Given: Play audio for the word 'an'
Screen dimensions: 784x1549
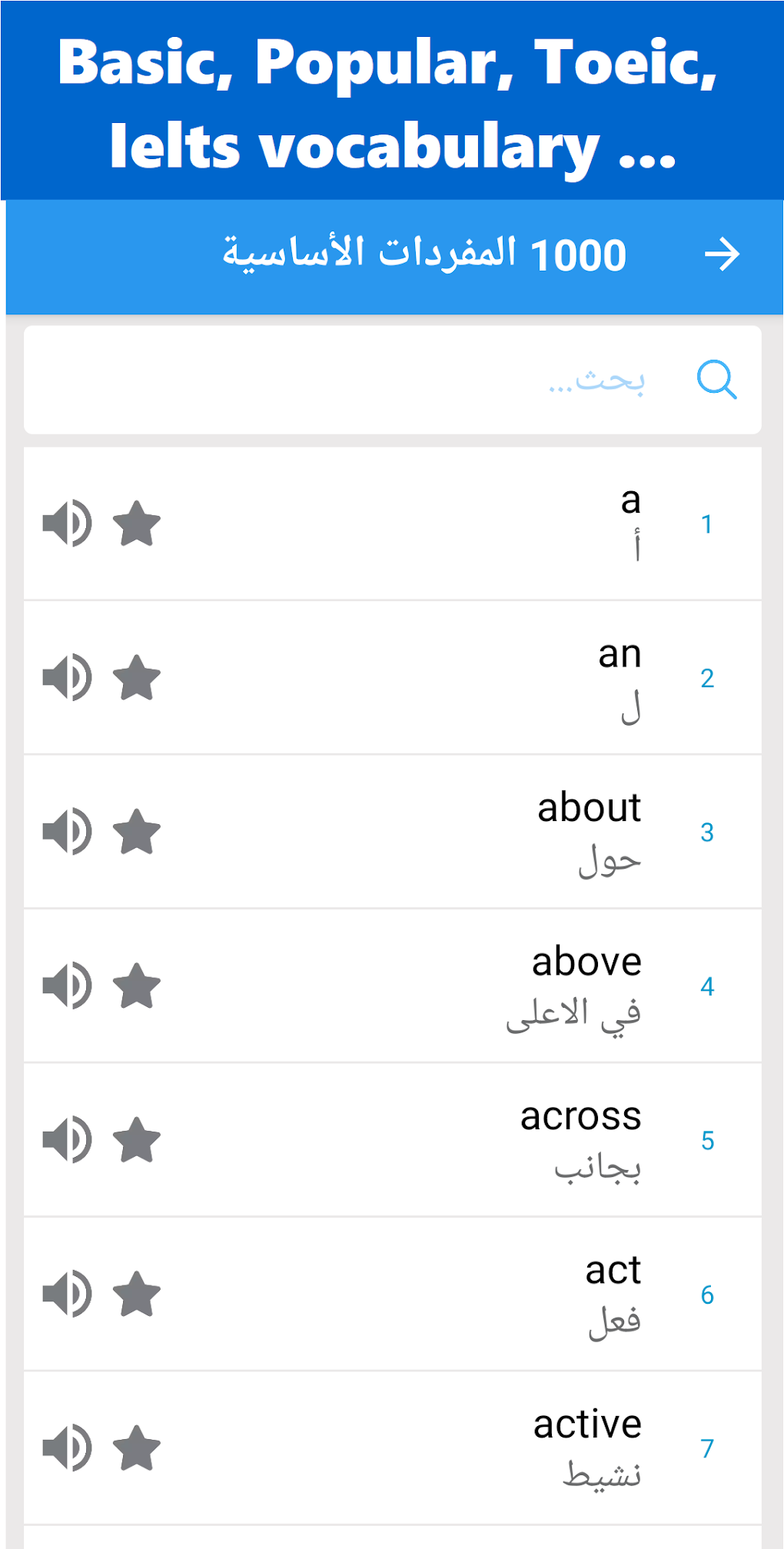Looking at the screenshot, I should pos(68,677).
